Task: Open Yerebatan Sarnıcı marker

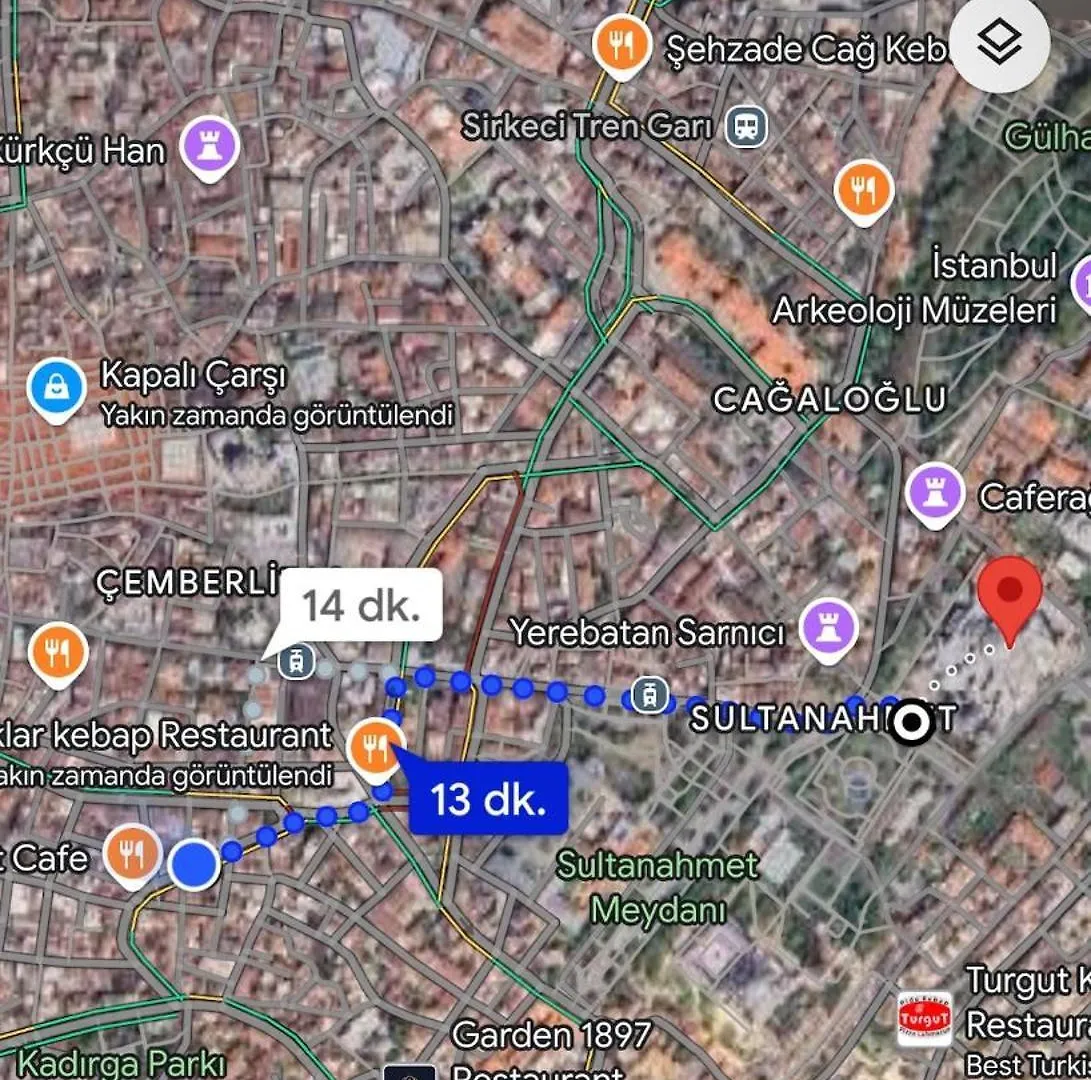Action: click(x=830, y=629)
